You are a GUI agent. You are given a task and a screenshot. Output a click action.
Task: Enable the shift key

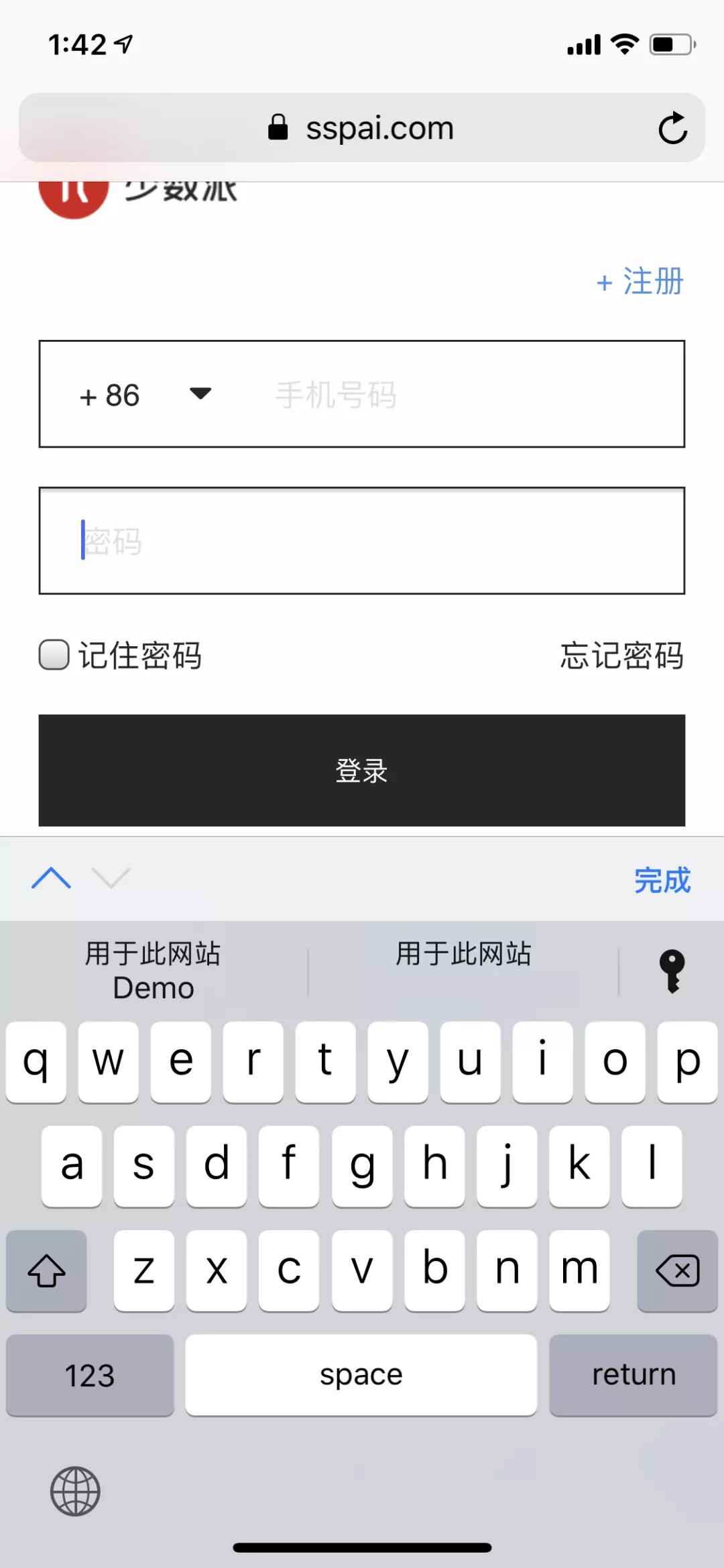[46, 1270]
